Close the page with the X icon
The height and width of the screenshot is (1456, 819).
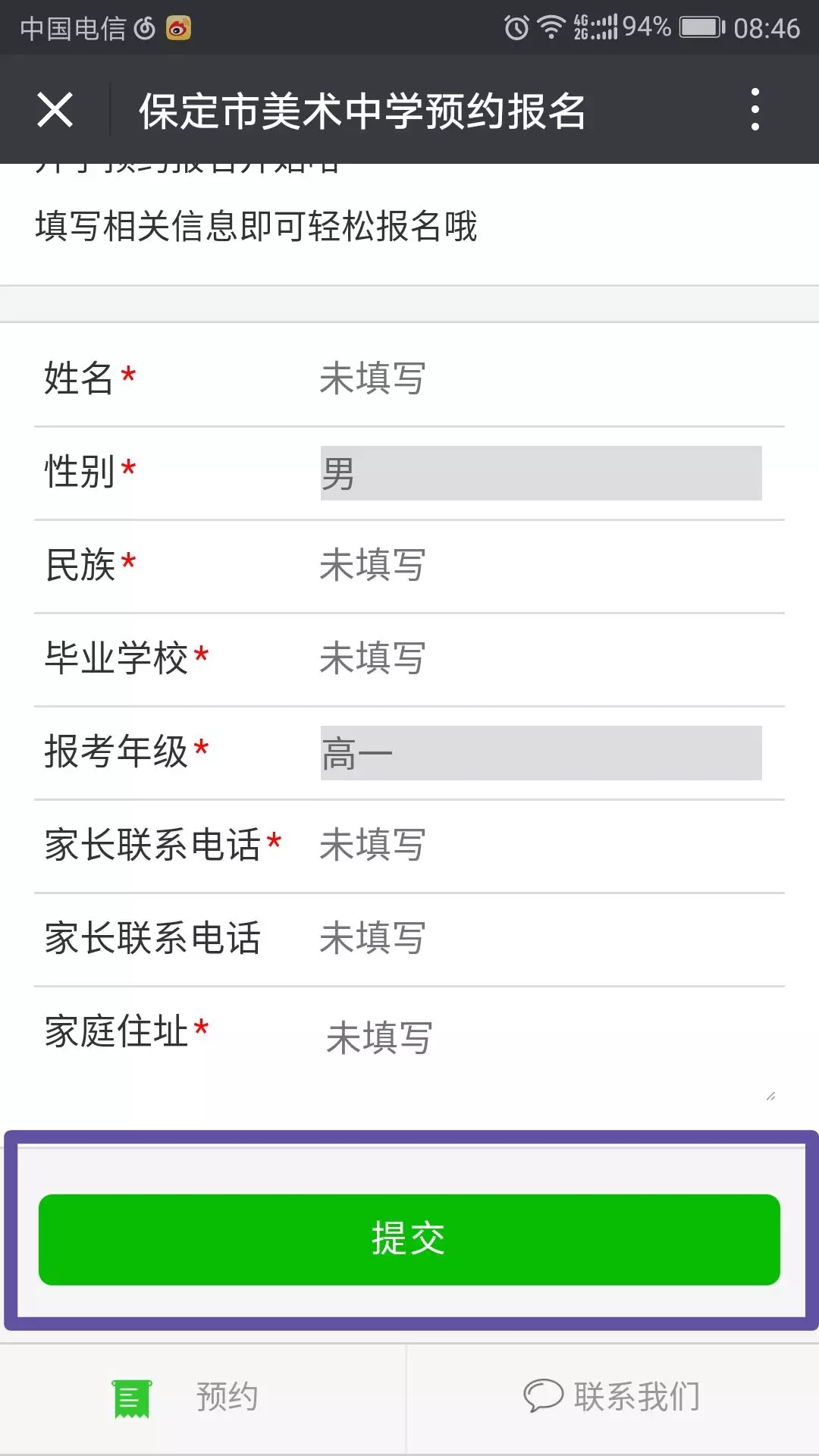coord(55,110)
